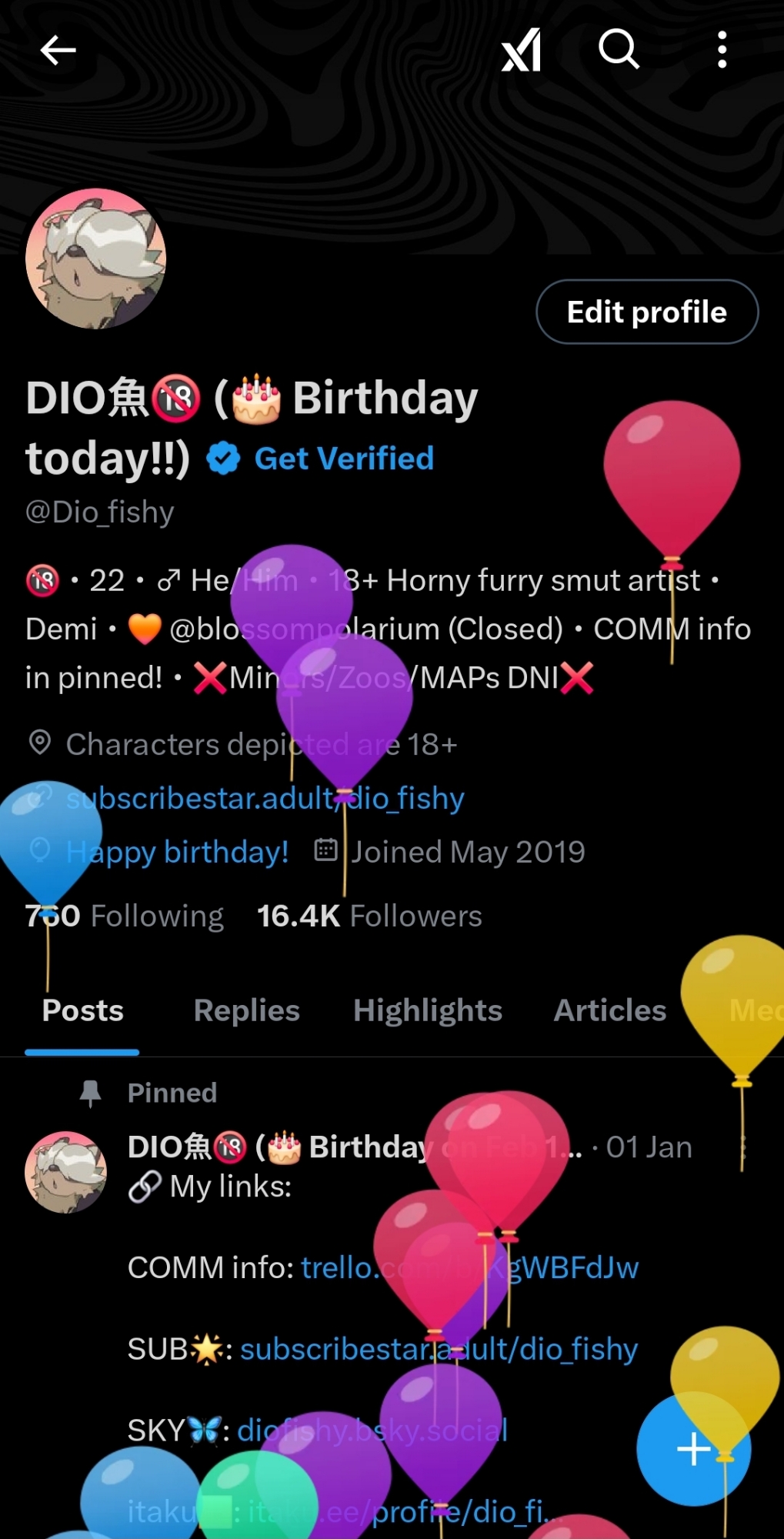Open the itaku profile link
Image resolution: width=784 pixels, height=1539 pixels.
(400, 1512)
